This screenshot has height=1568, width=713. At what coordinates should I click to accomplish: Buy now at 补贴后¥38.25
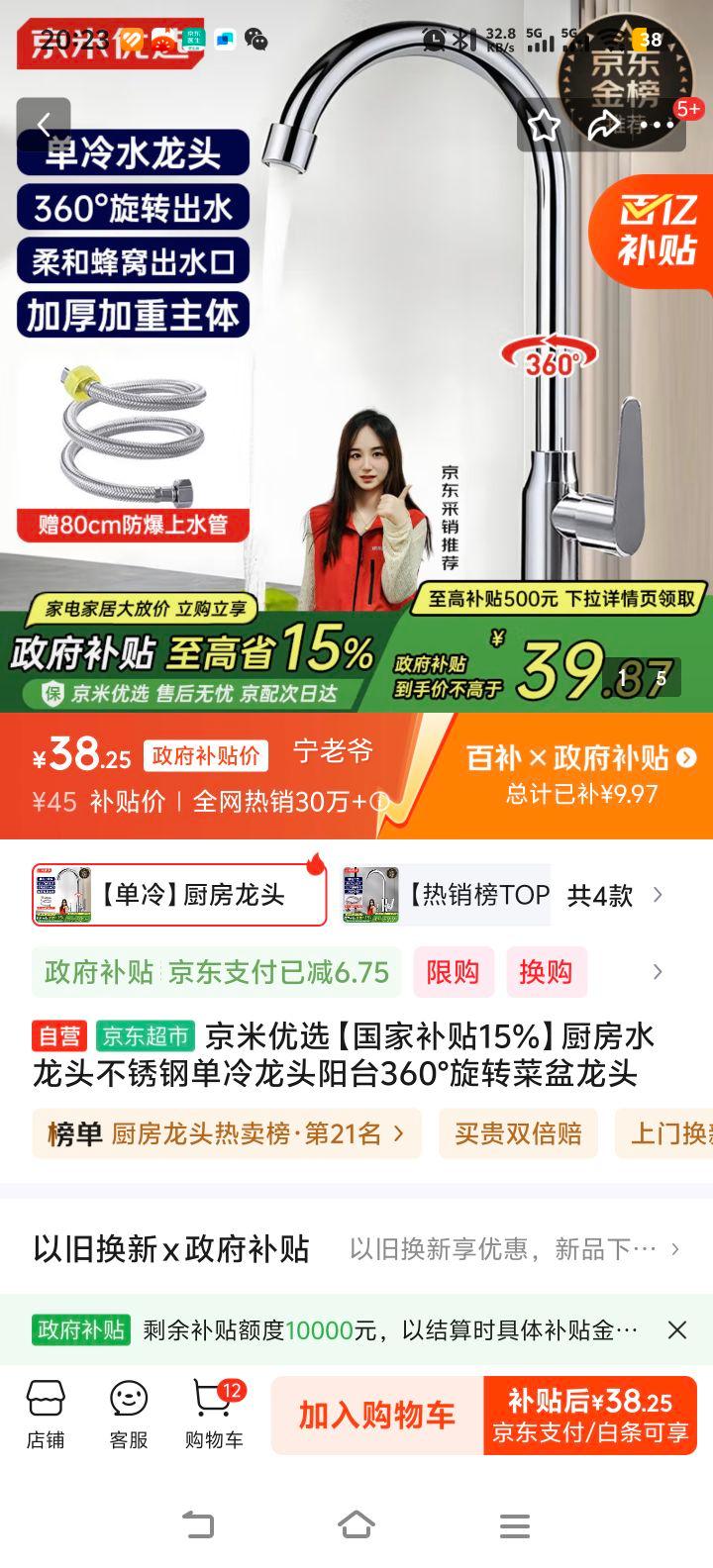590,1416
